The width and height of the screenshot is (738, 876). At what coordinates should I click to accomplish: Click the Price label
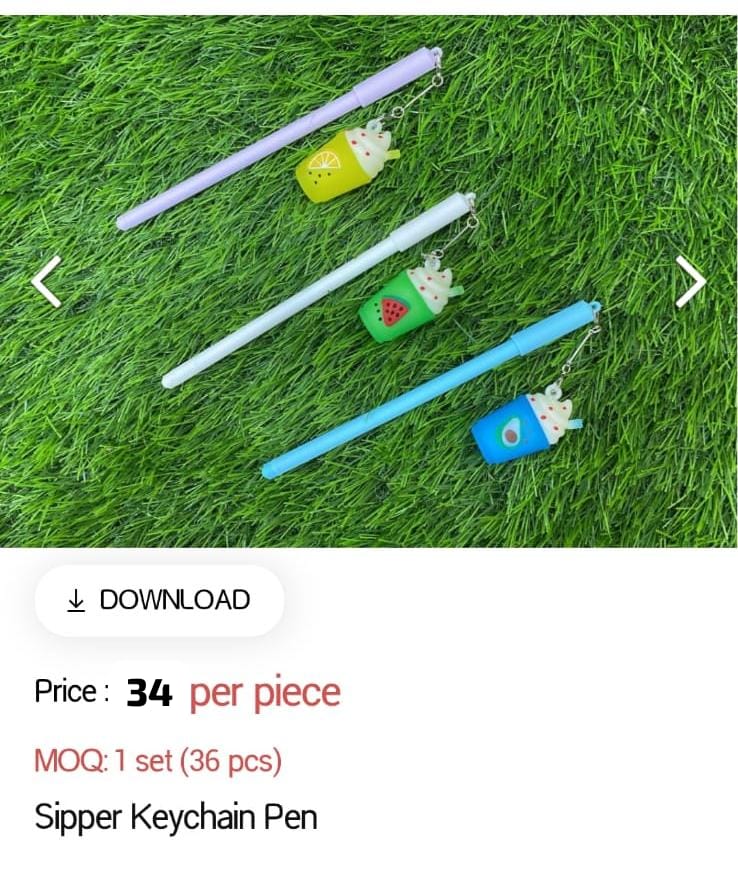[66, 691]
